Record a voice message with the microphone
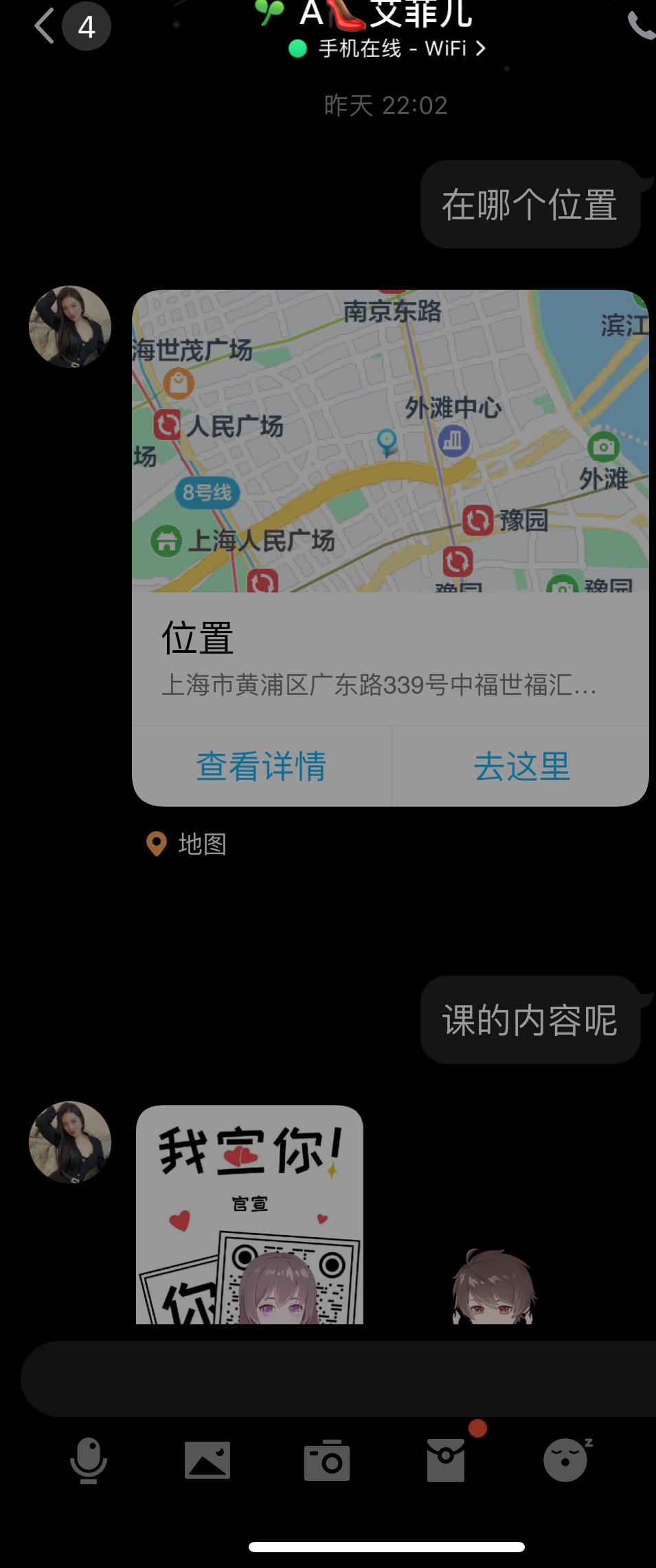The width and height of the screenshot is (656, 1568). click(89, 1460)
